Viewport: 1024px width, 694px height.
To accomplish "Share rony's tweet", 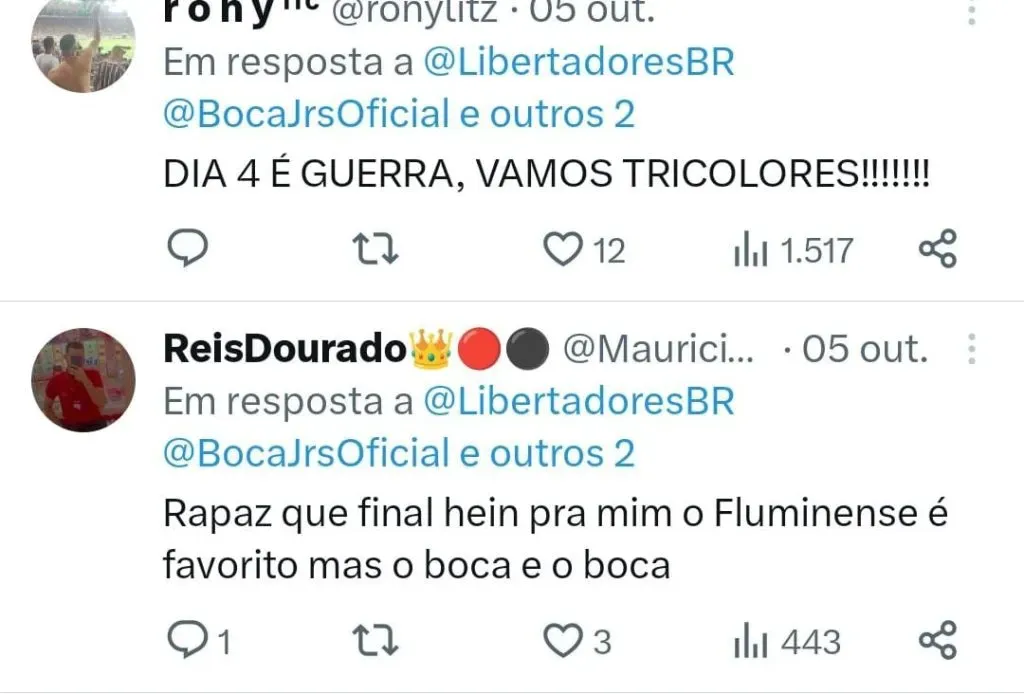I will (938, 249).
